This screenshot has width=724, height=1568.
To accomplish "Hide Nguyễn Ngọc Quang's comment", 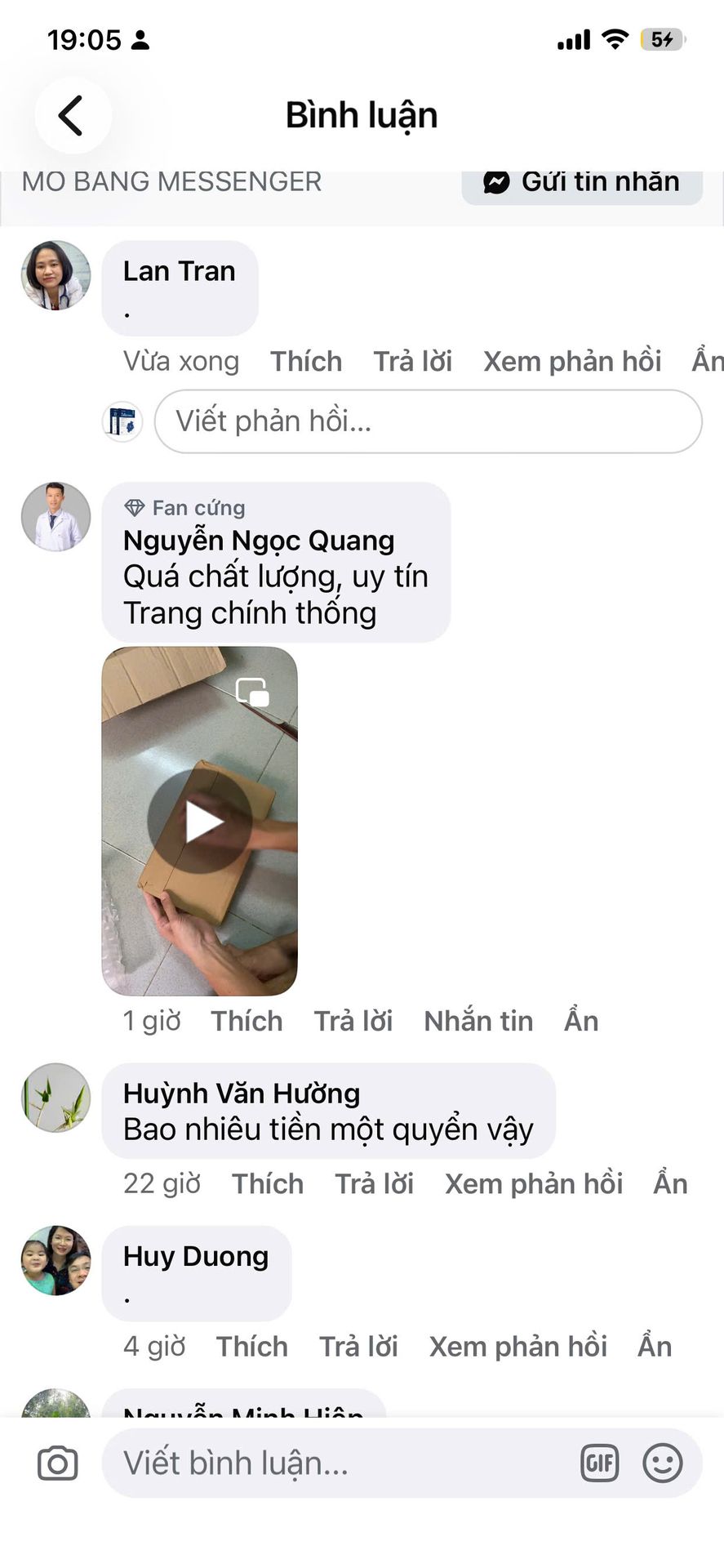I will [x=581, y=1021].
